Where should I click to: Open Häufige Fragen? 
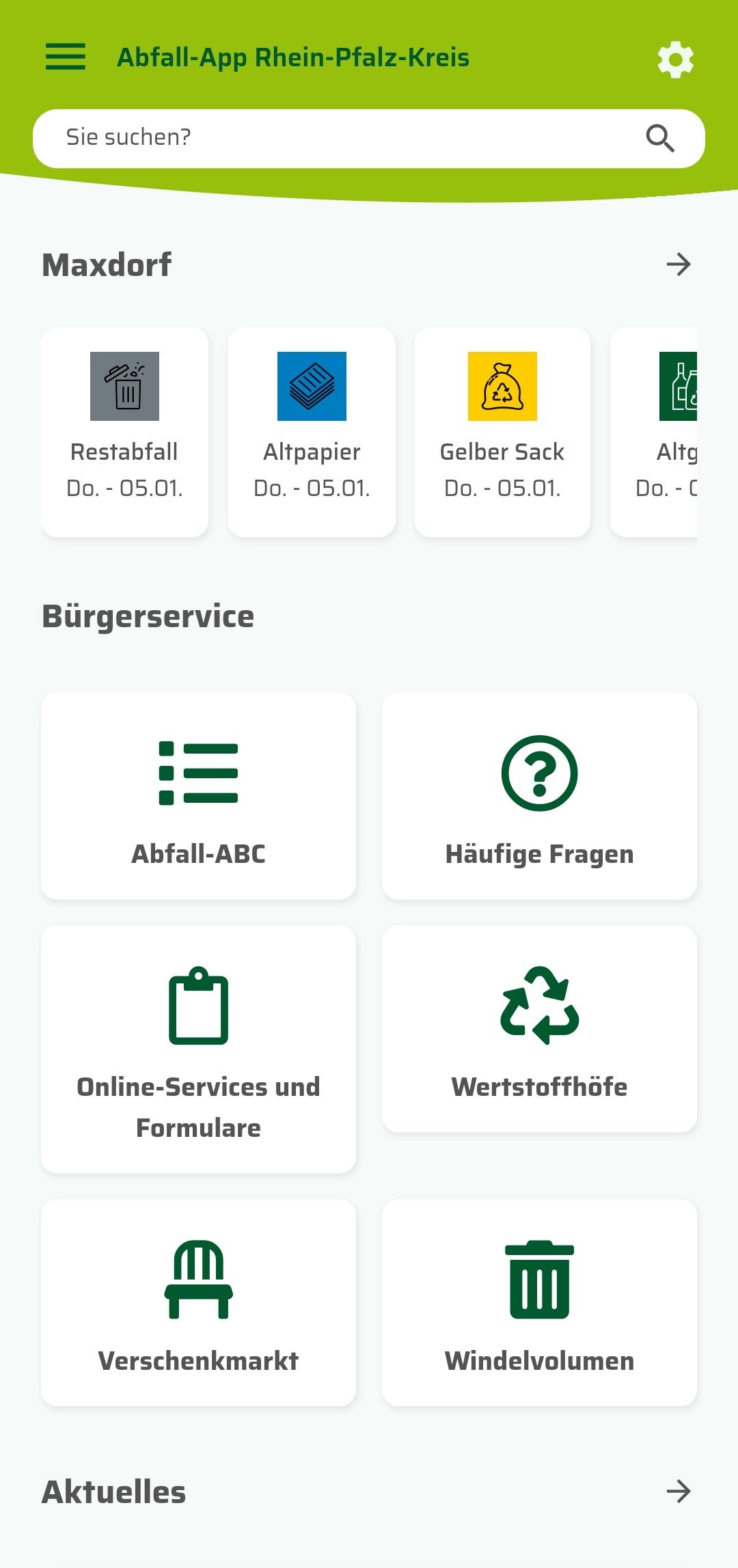[x=539, y=796]
